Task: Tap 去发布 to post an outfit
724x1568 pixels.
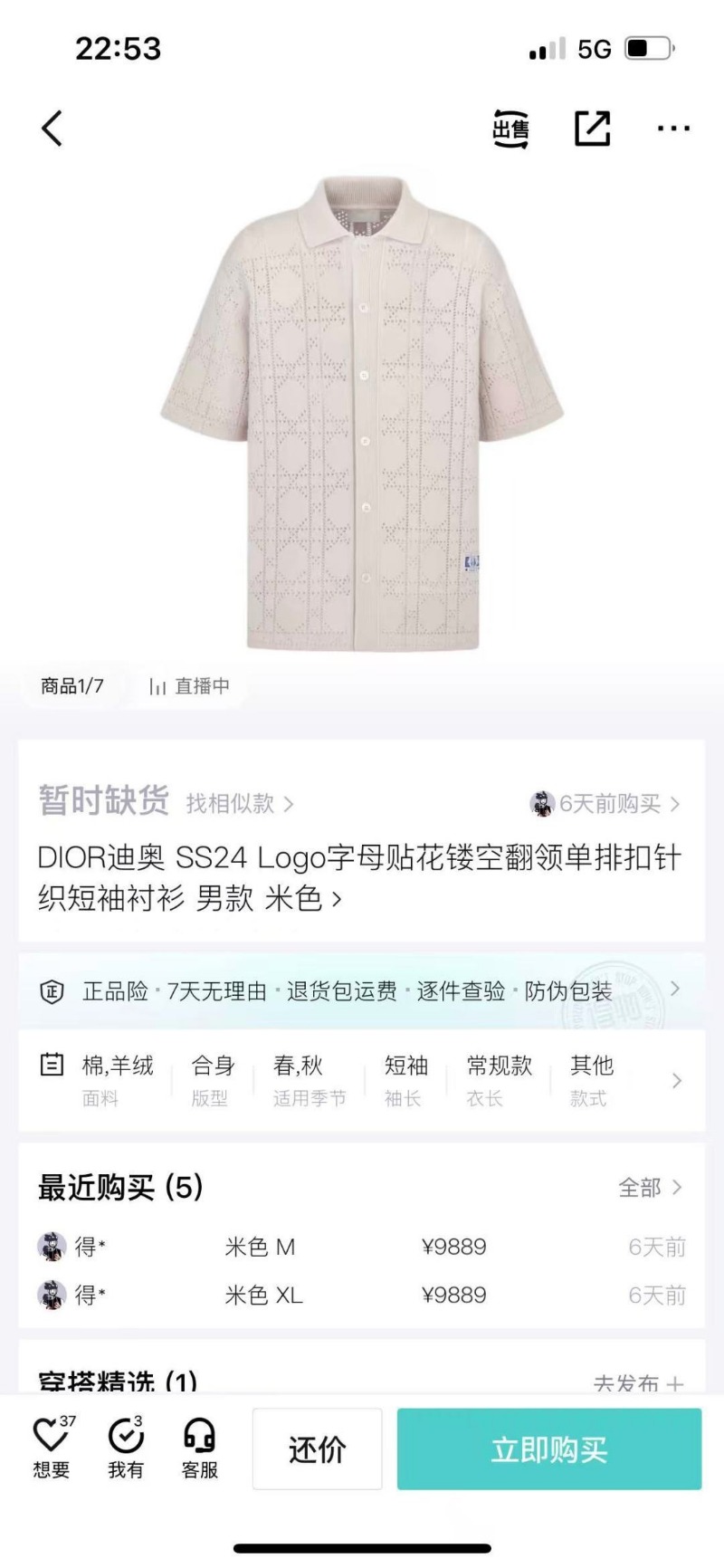Action: (637, 1383)
